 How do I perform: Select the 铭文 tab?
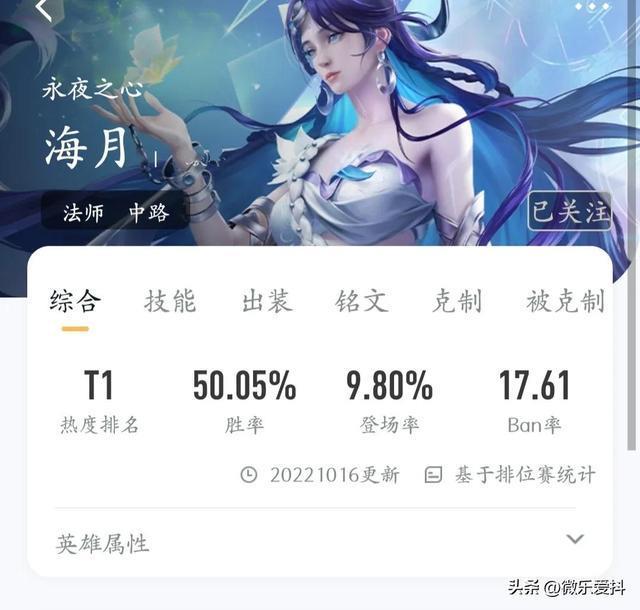point(361,300)
